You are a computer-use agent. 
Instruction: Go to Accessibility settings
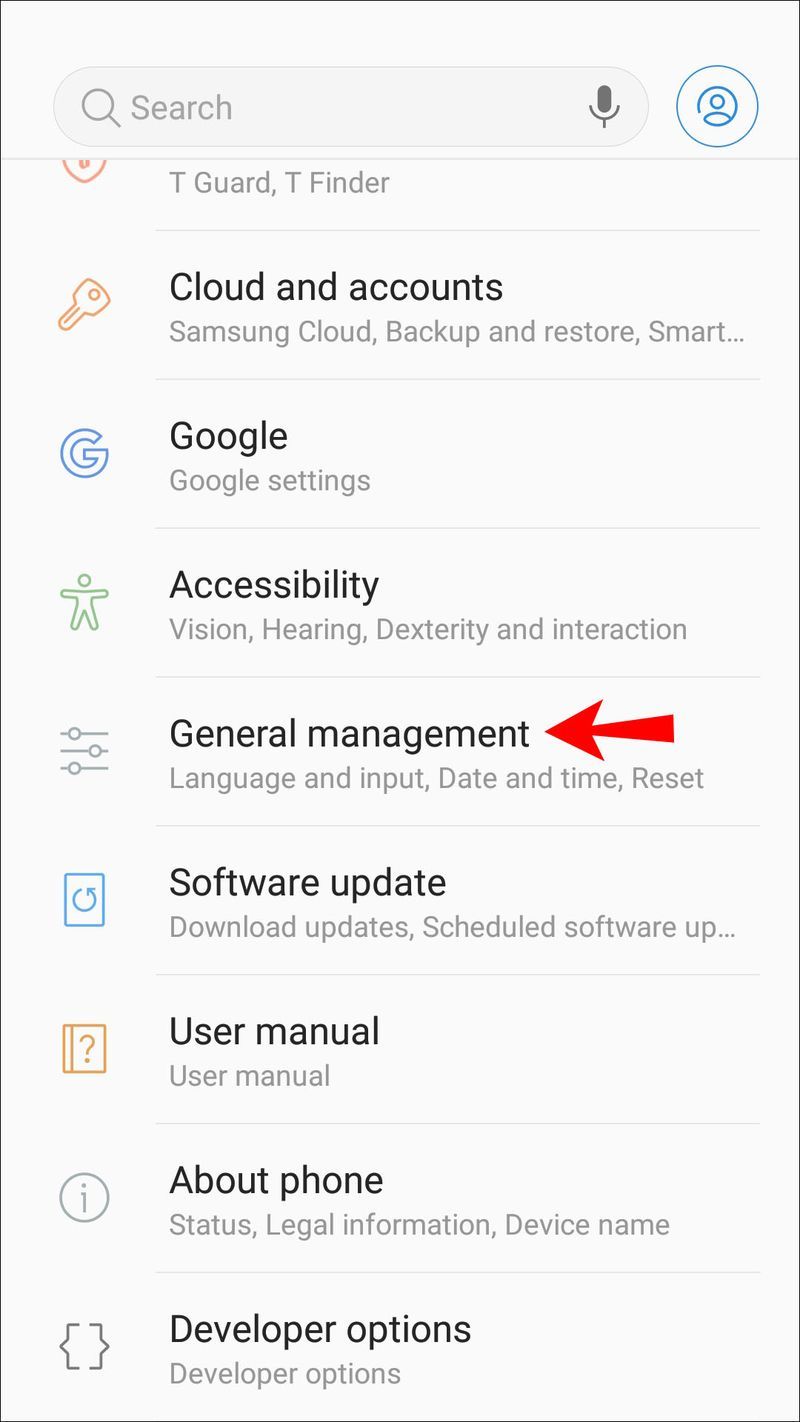pyautogui.click(x=400, y=603)
